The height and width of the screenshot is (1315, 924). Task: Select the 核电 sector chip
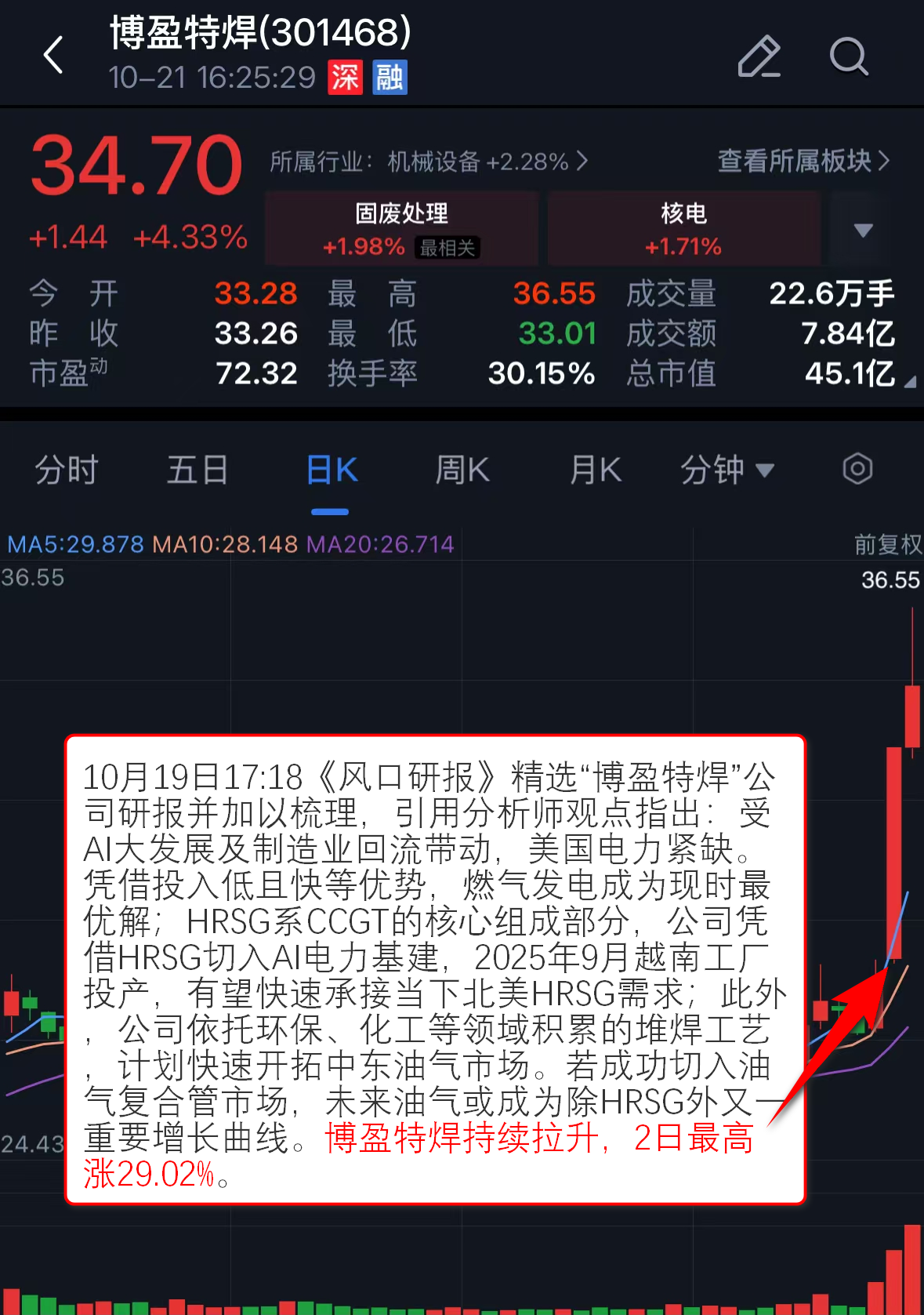click(x=683, y=228)
